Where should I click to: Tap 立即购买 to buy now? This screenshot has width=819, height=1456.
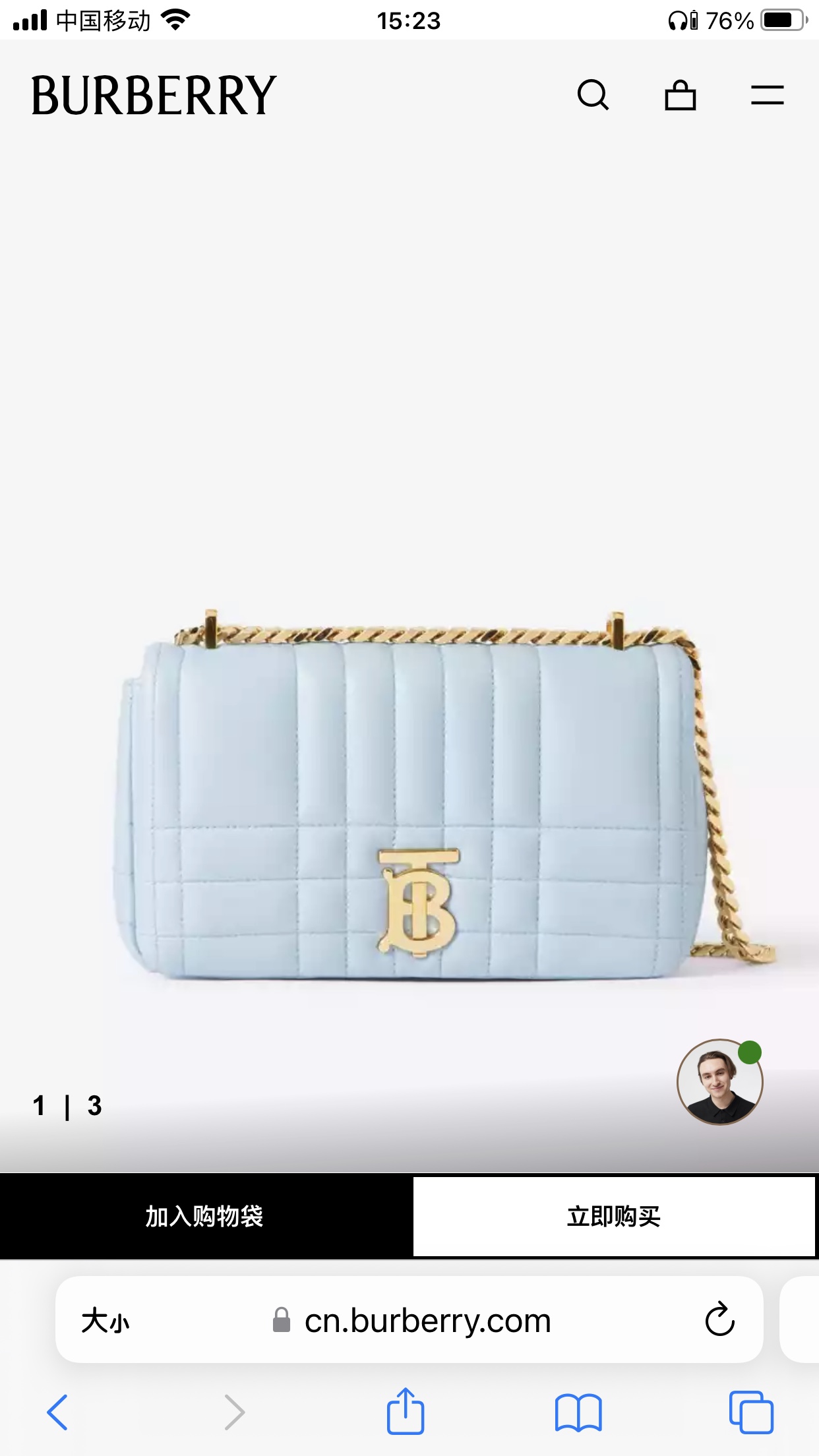614,1217
